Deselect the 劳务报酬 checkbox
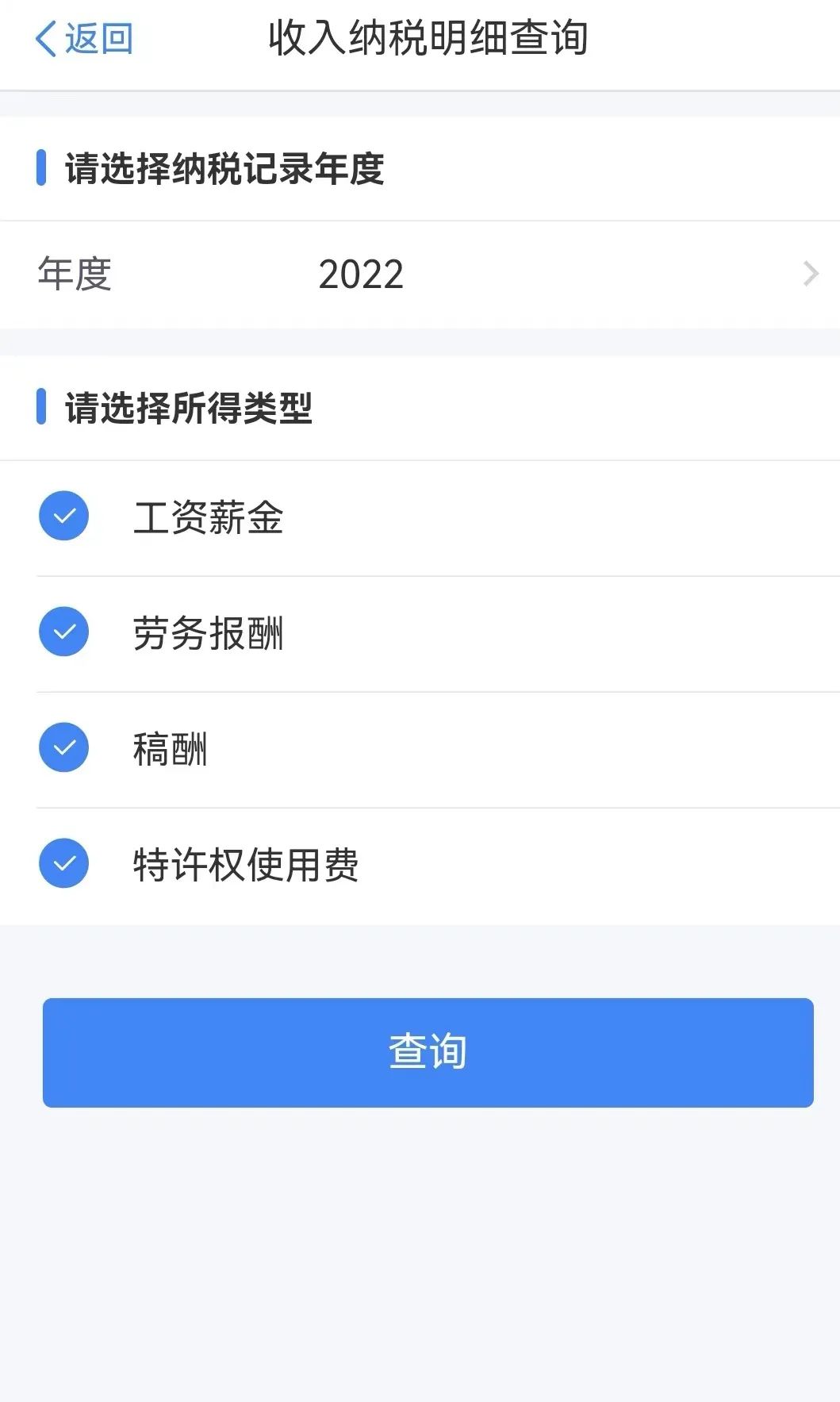 point(63,632)
